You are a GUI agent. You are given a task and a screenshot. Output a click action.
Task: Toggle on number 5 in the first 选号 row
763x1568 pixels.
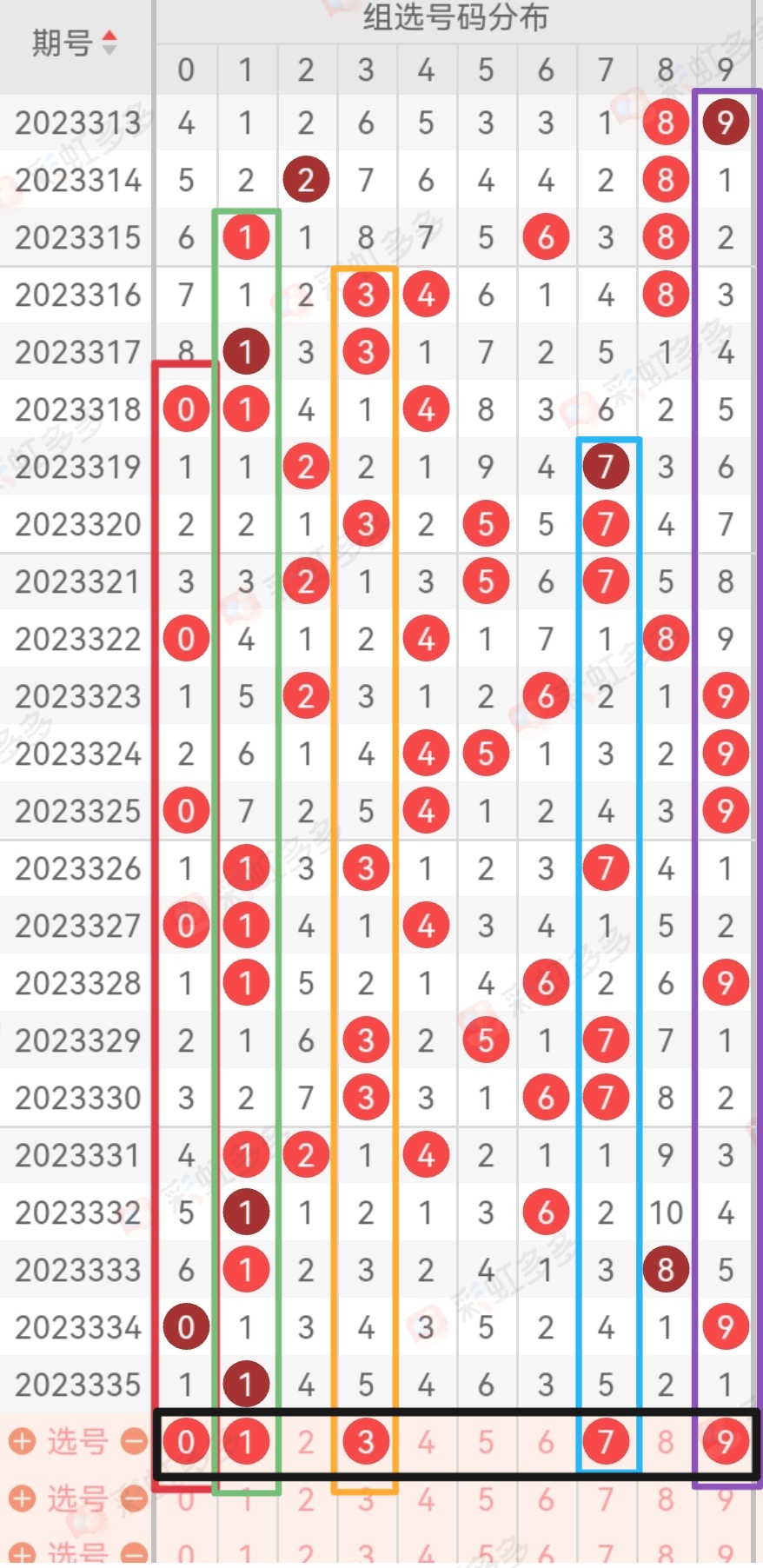tap(486, 1441)
